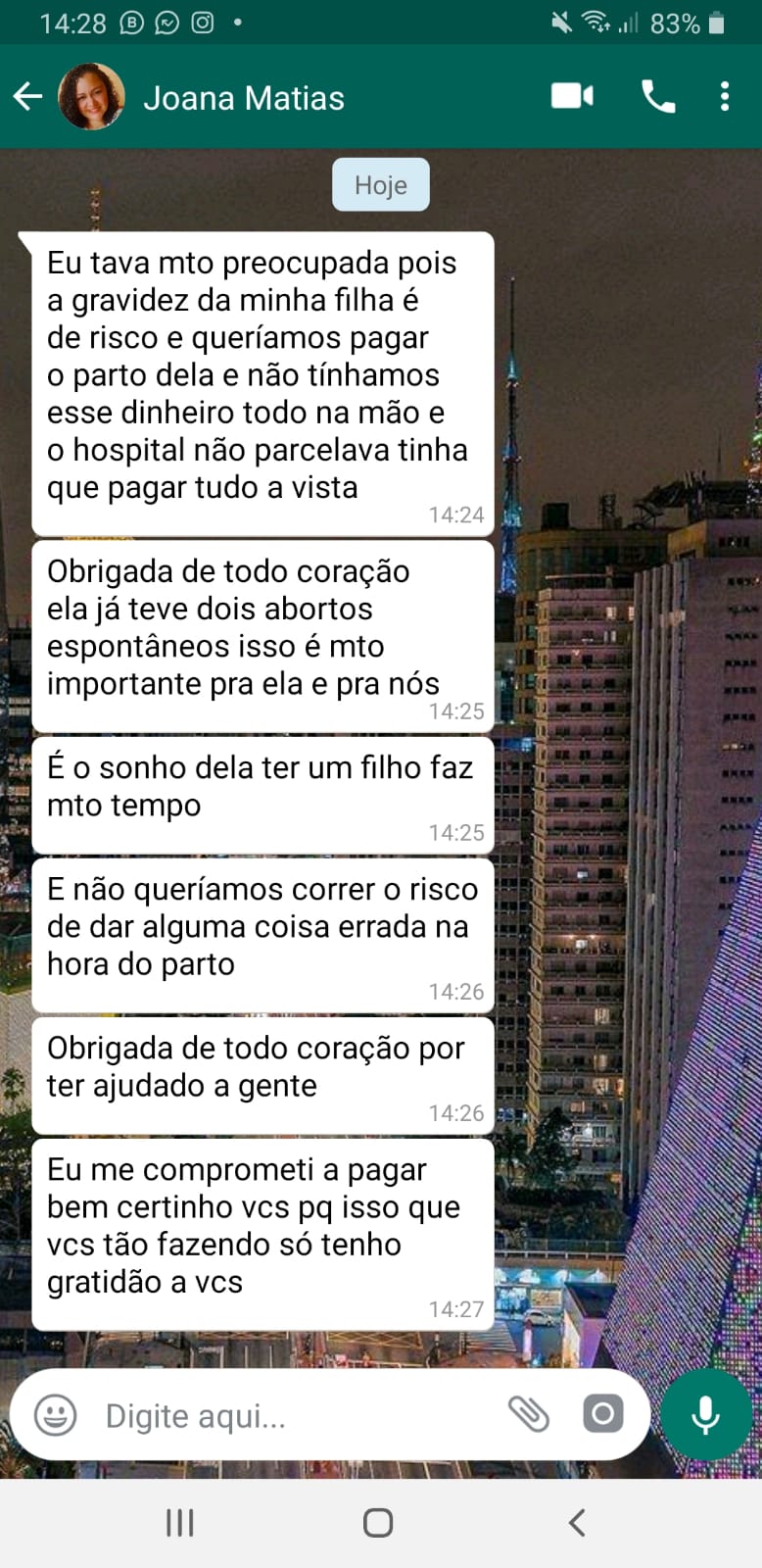Go back to the chat list
Viewport: 762px width, 1568px height.
[x=27, y=96]
